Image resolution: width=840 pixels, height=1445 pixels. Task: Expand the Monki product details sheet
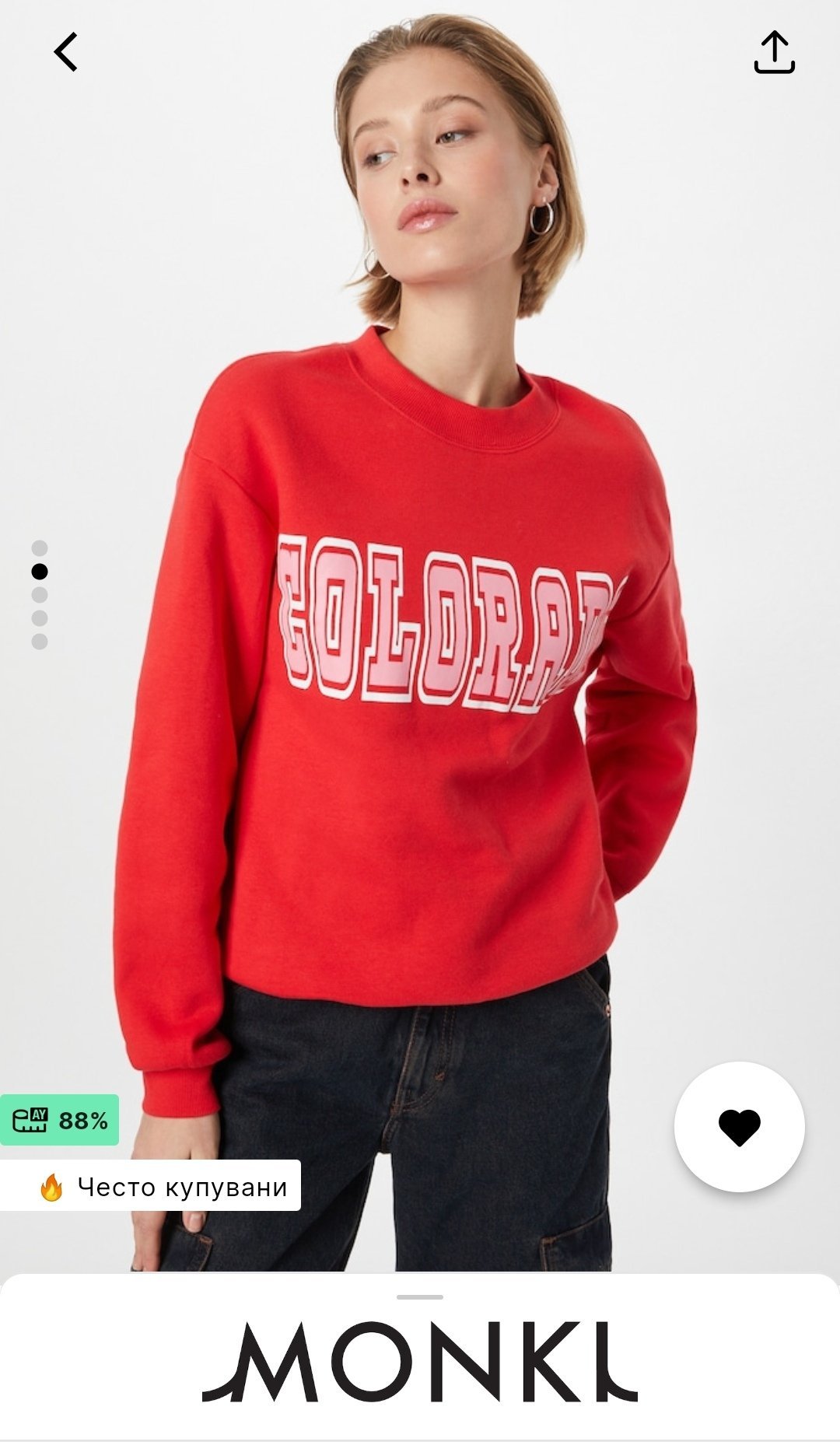[420, 1297]
